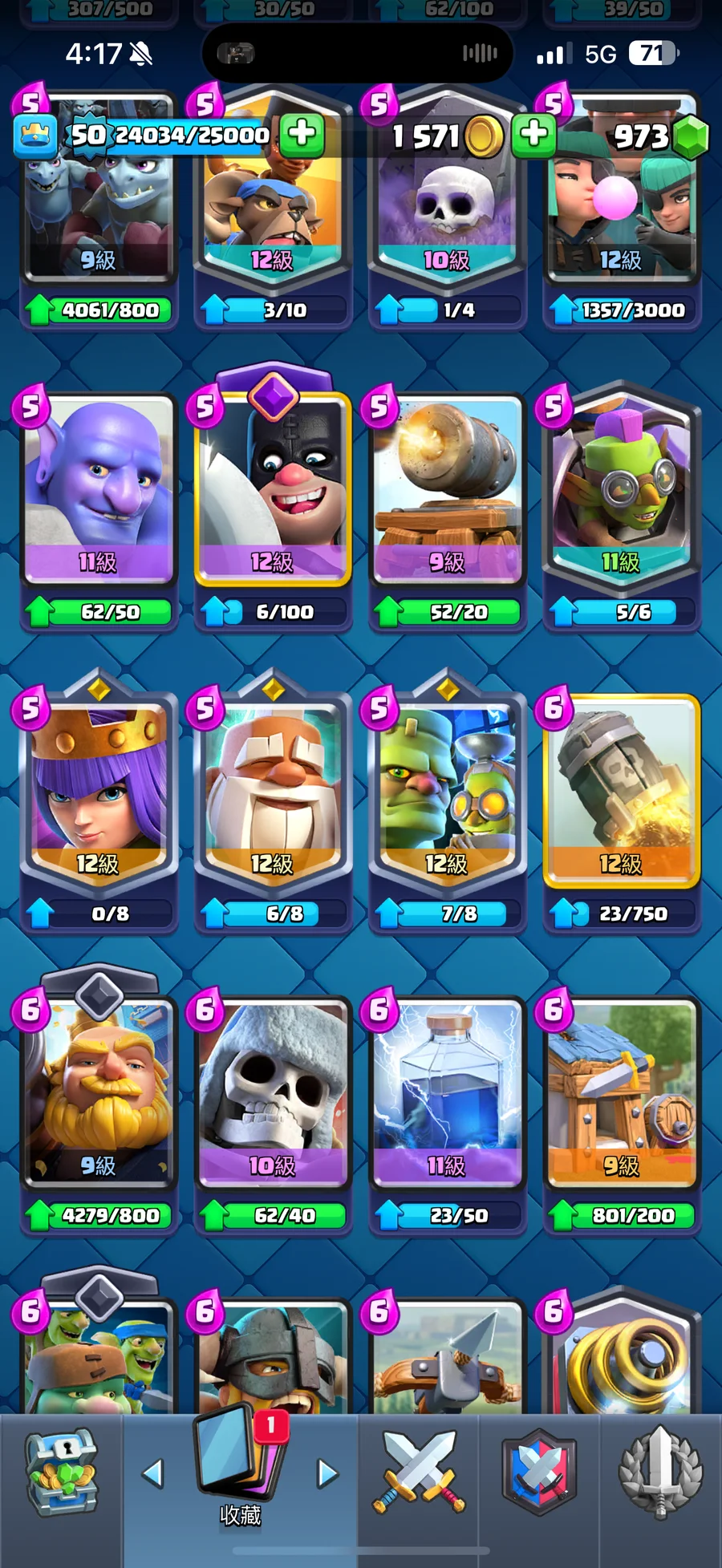Viewport: 722px width, 1568px height.
Task: Open the Goblin Machine card showing 5/6
Action: click(x=622, y=489)
